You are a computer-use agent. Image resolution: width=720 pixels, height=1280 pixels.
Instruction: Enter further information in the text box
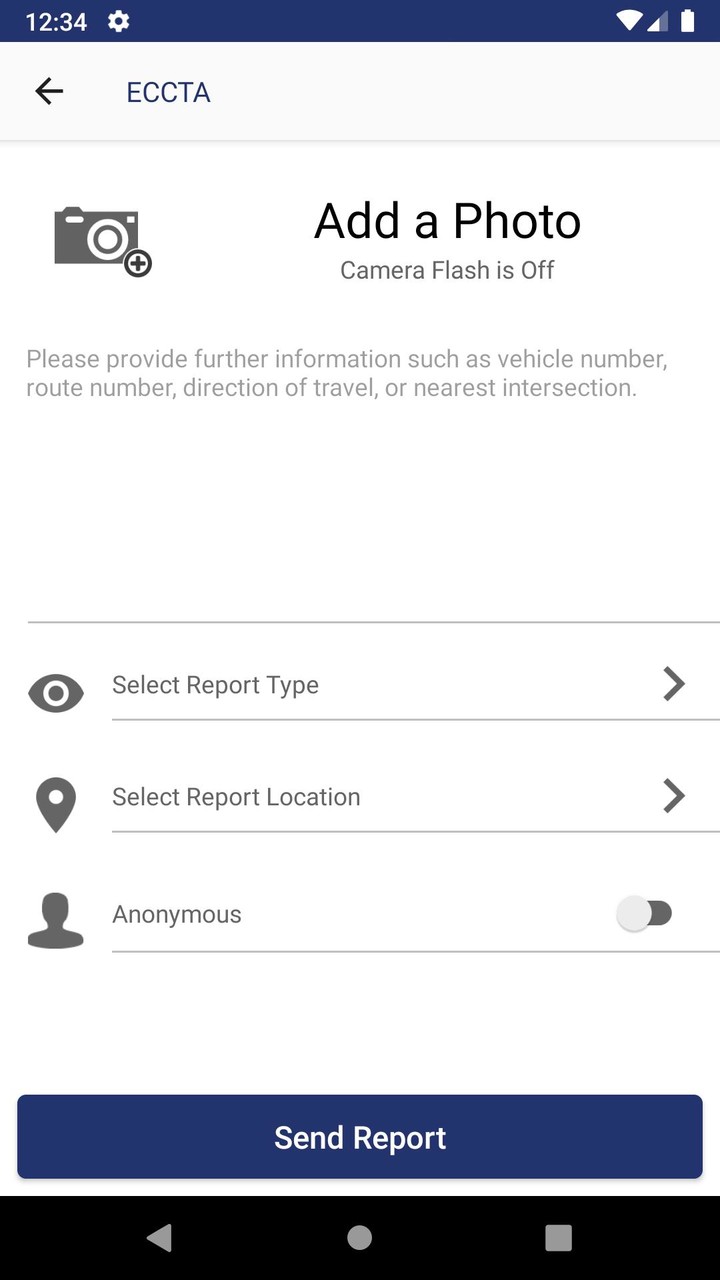tap(360, 480)
